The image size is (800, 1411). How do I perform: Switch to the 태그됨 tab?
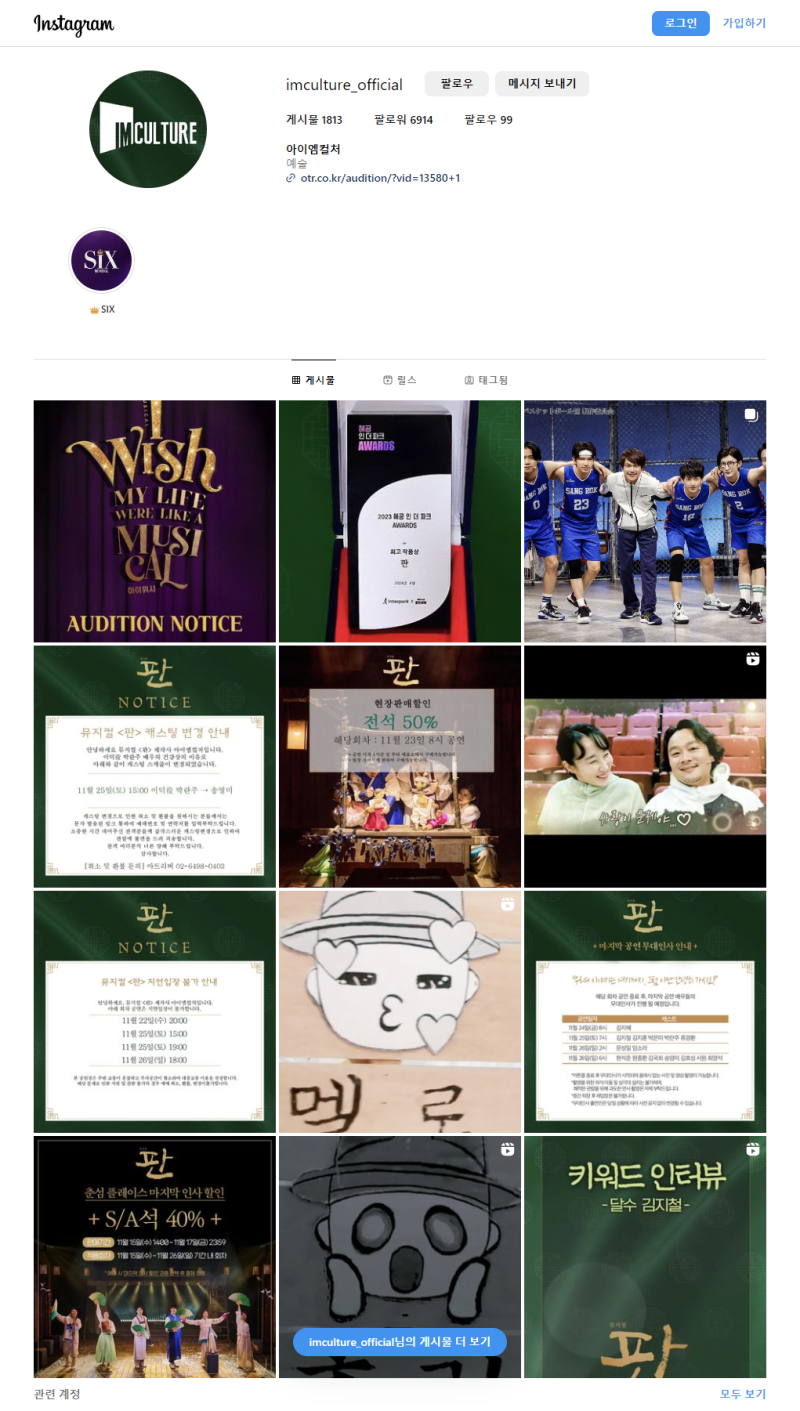click(x=486, y=380)
